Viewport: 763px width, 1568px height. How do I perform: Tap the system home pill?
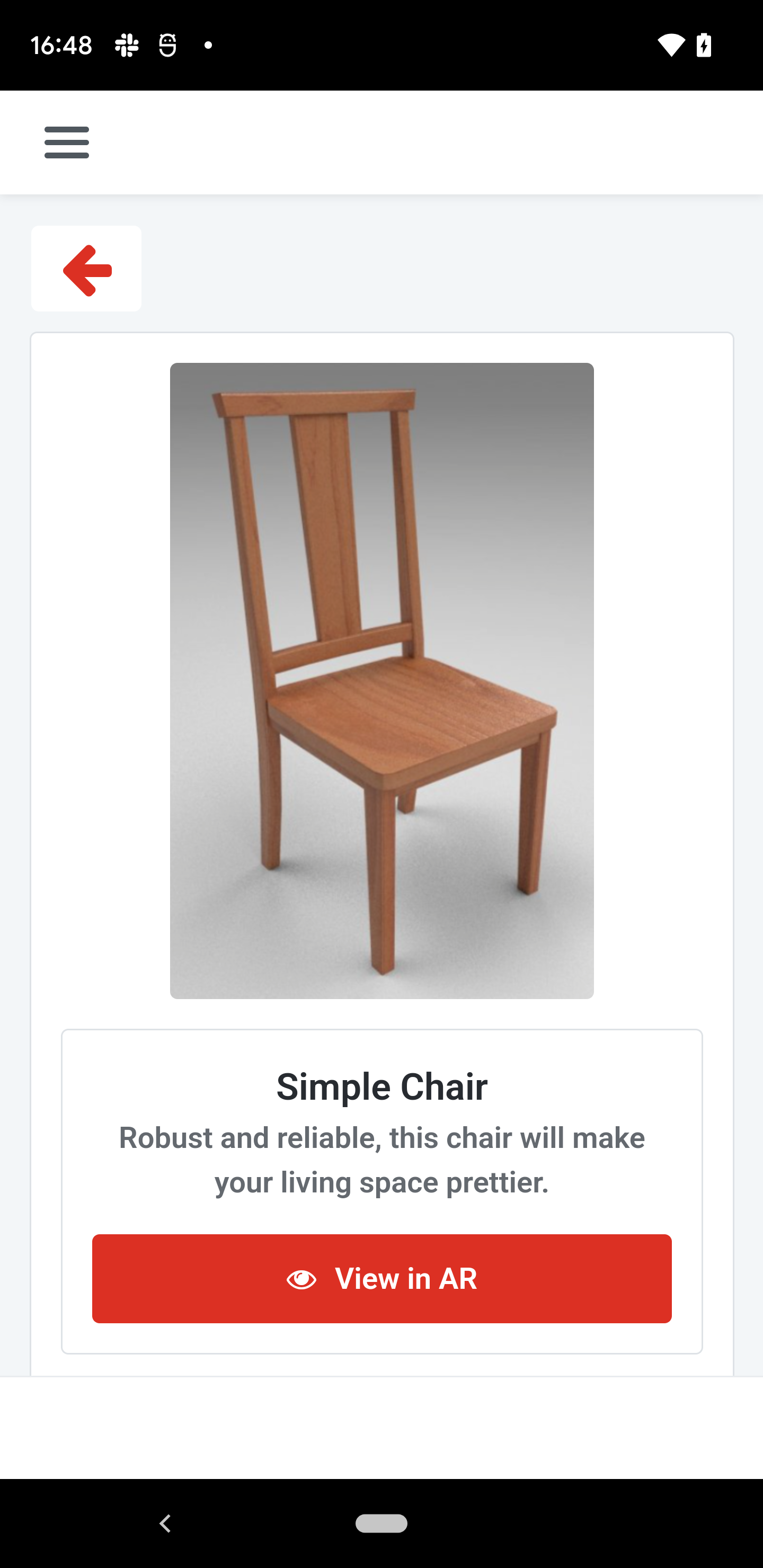tap(382, 1523)
